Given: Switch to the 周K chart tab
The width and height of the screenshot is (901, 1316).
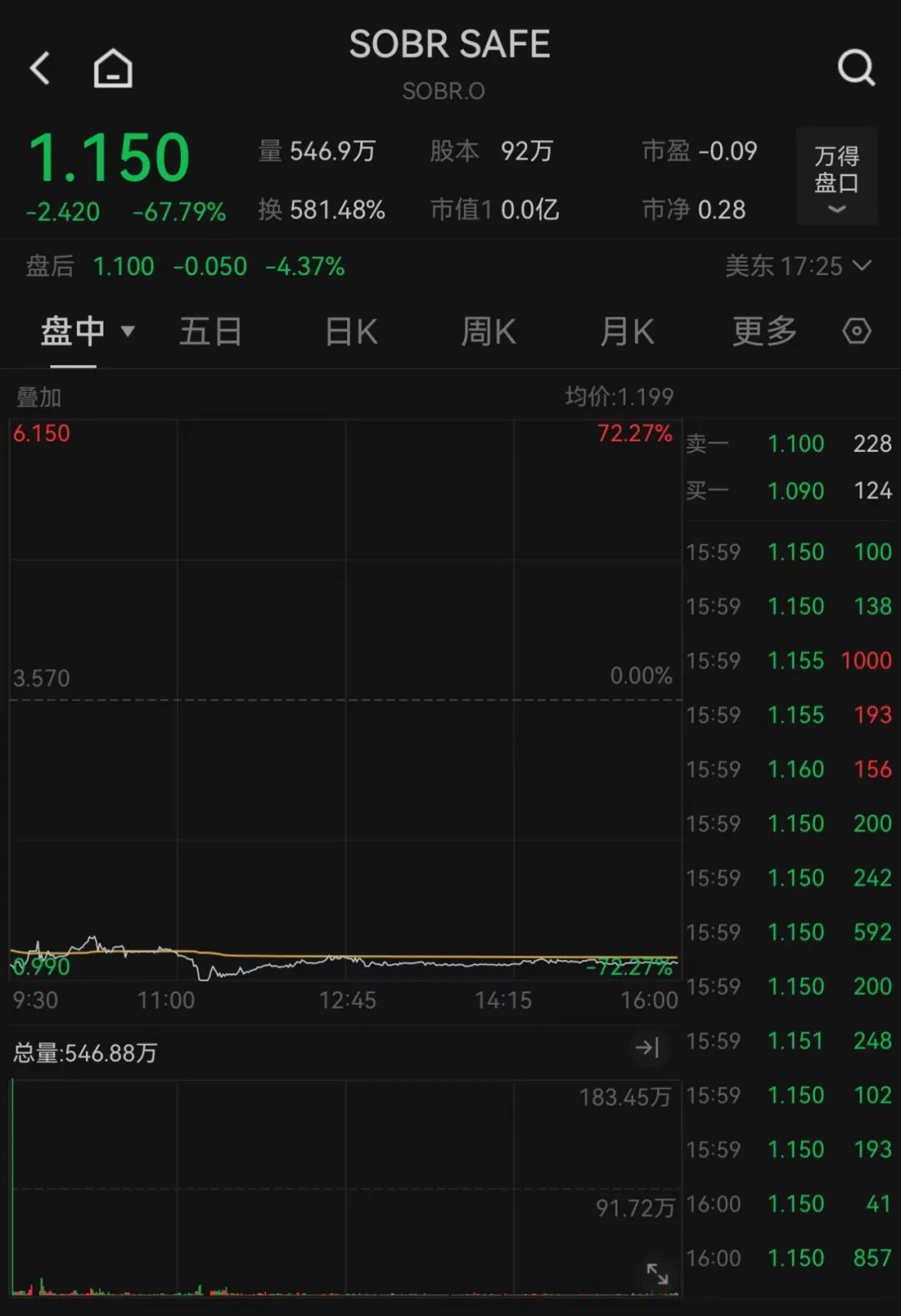Looking at the screenshot, I should click(x=489, y=332).
